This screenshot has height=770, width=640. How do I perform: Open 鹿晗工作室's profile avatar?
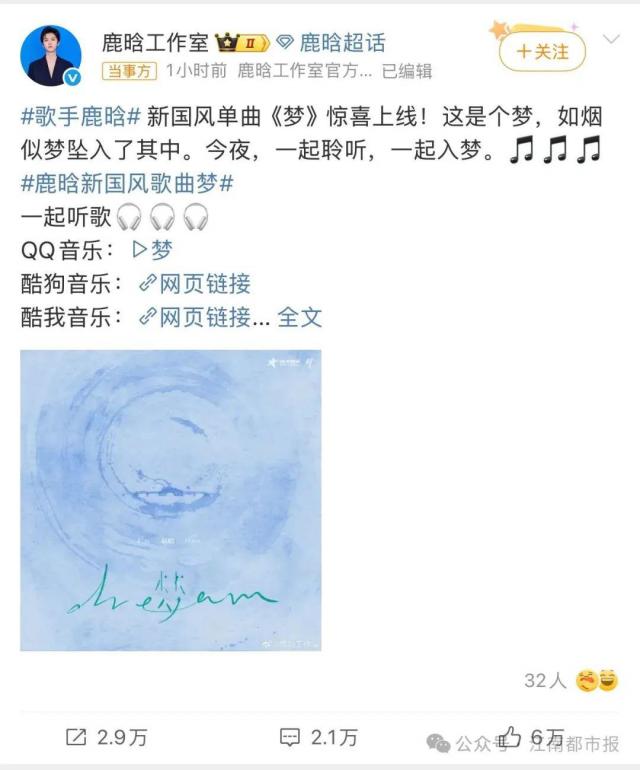pos(51,55)
